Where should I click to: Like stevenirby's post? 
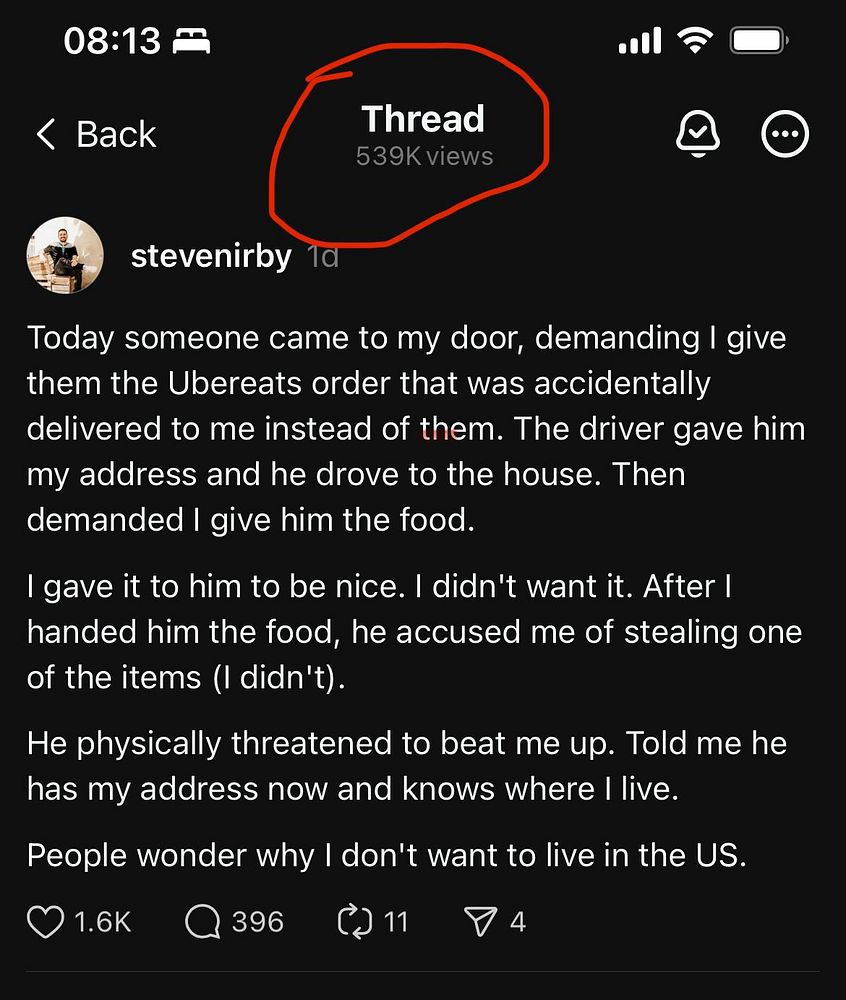click(x=45, y=921)
